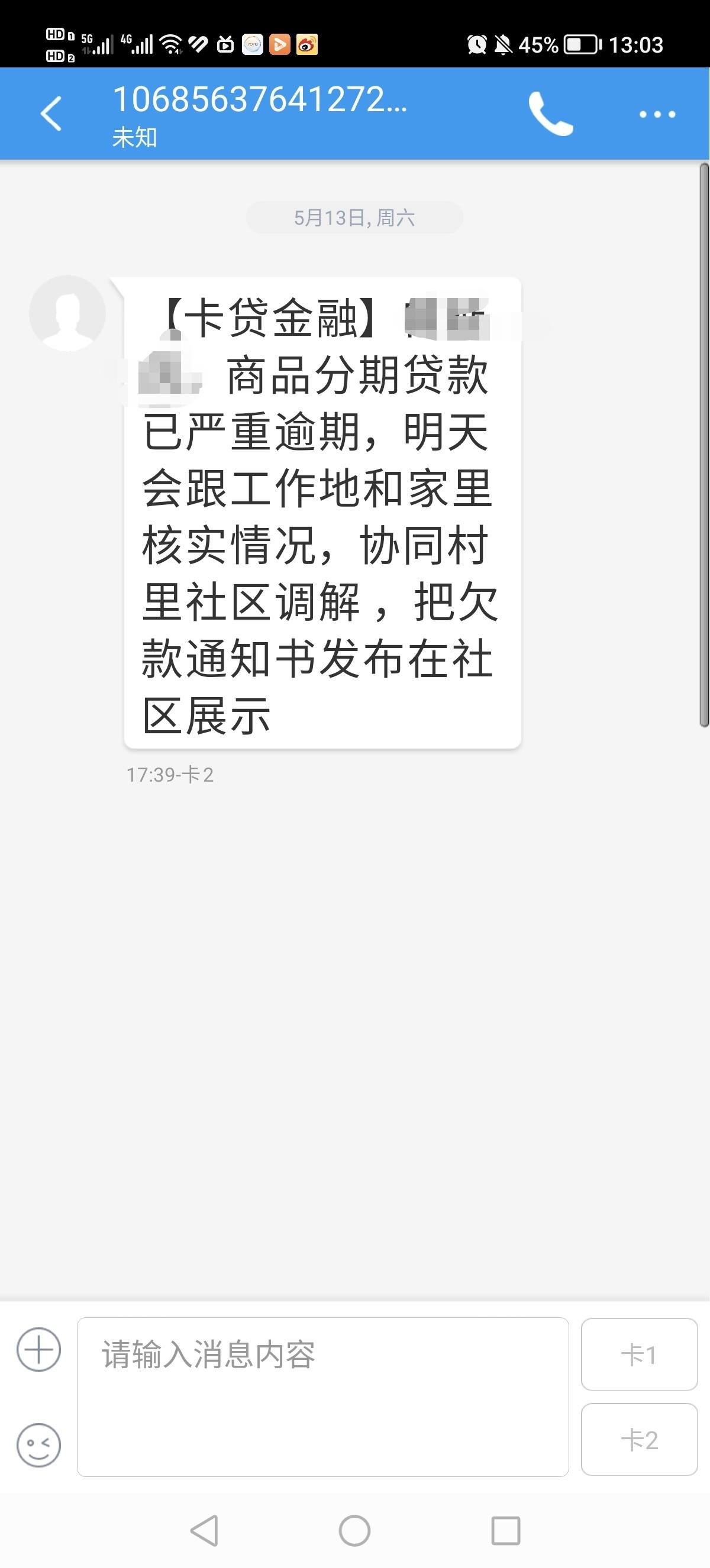
Task: Open the plus attachment menu
Action: (x=38, y=1349)
